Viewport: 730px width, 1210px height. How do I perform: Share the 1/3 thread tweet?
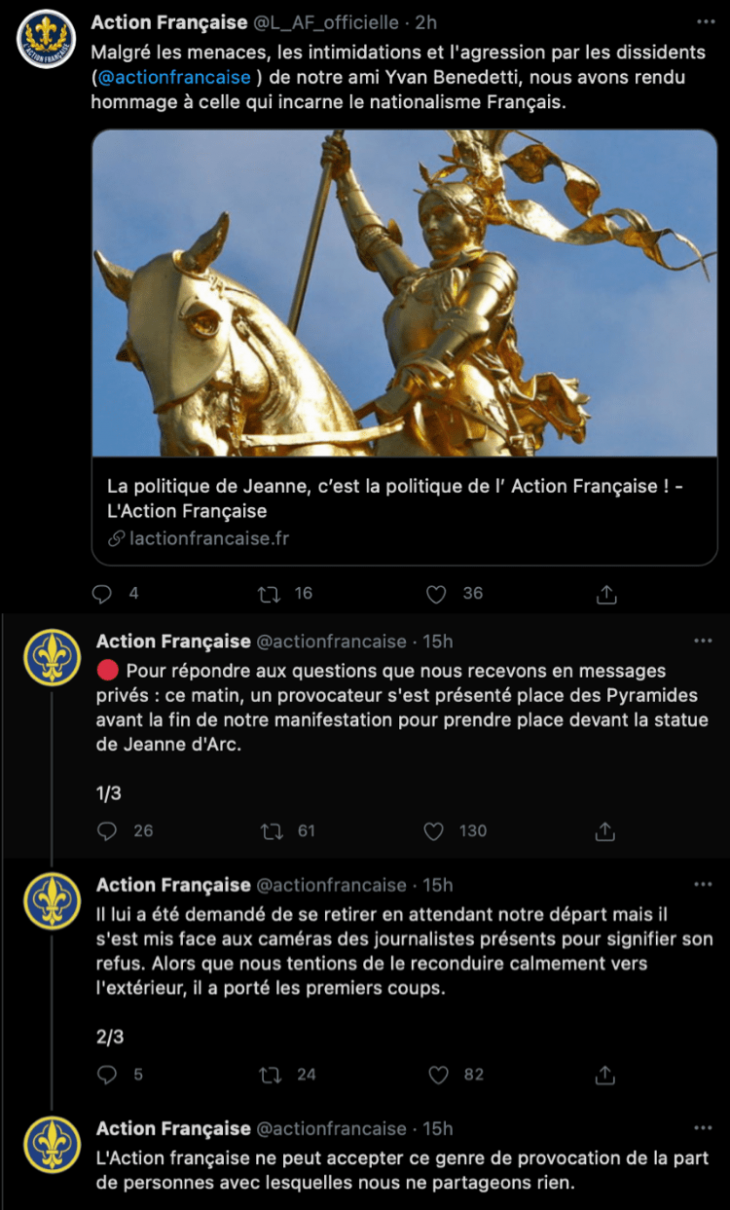pos(604,831)
